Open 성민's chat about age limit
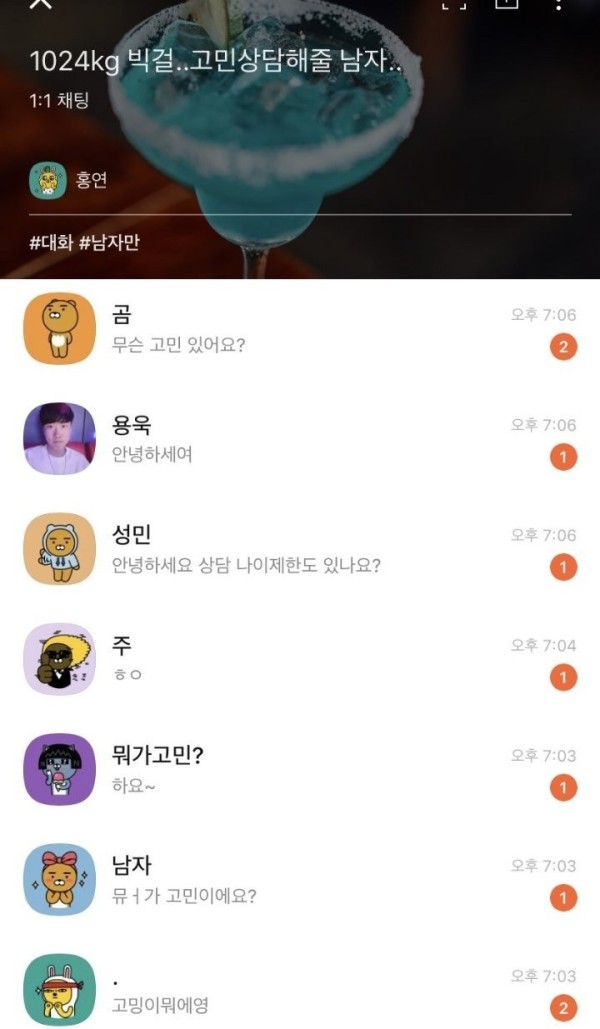 pyautogui.click(x=300, y=549)
